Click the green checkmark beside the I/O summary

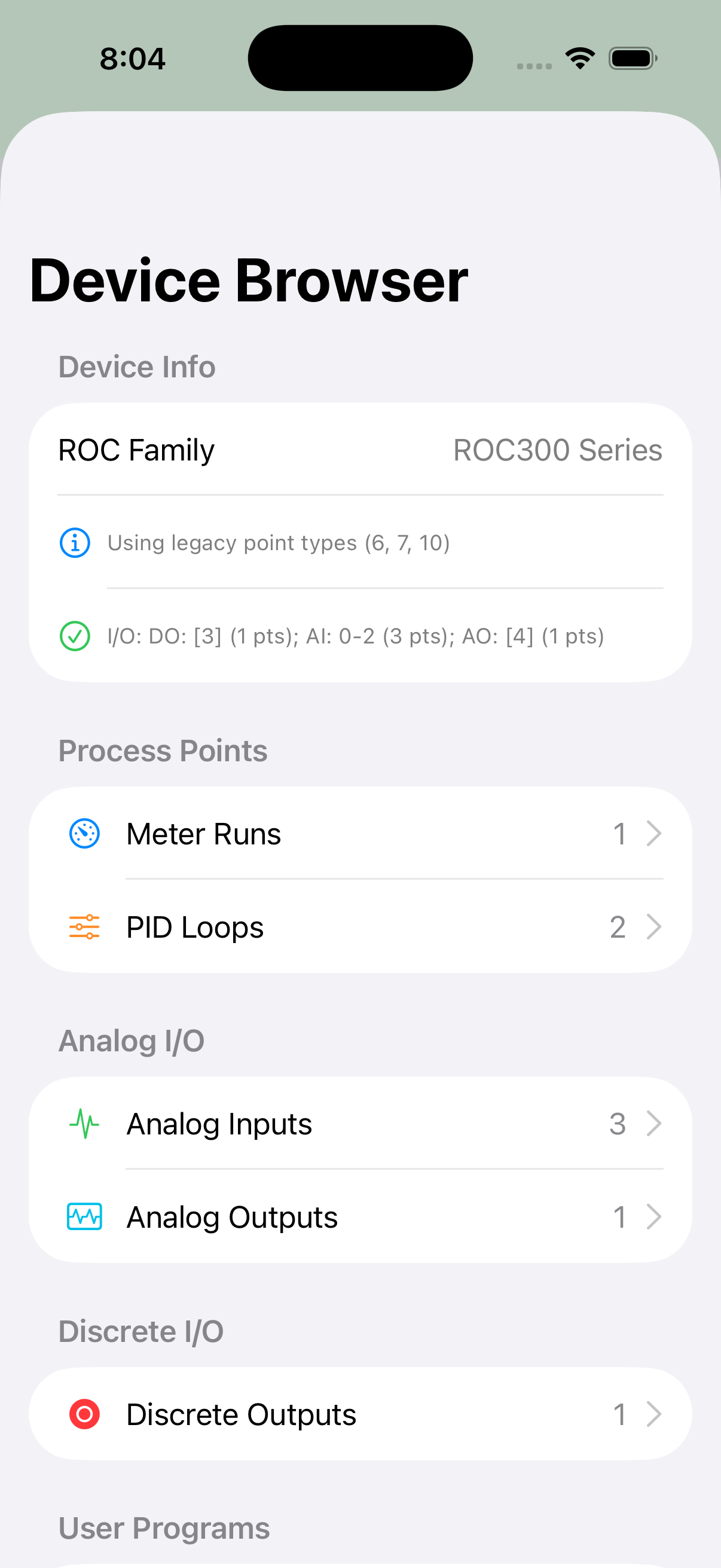(x=74, y=636)
